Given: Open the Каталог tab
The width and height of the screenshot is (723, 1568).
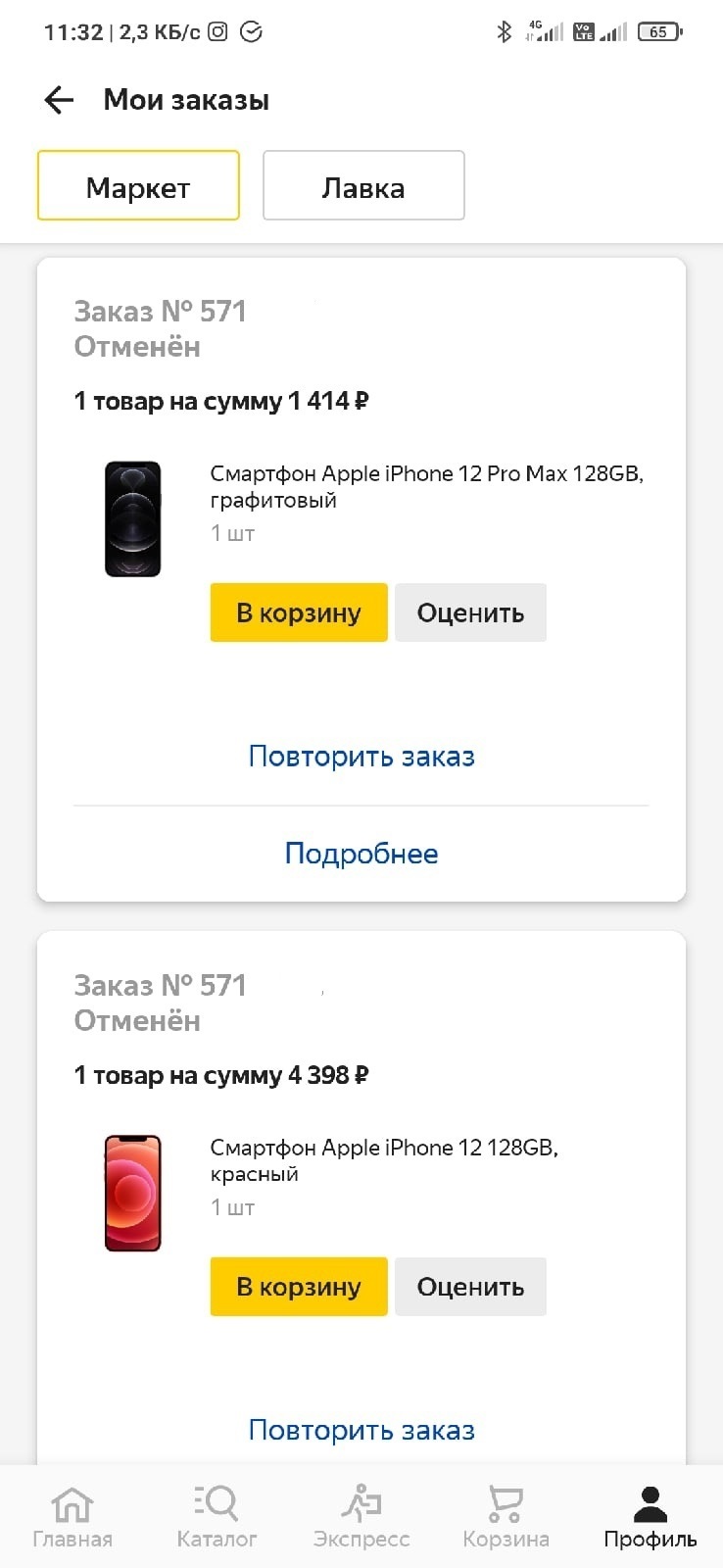Looking at the screenshot, I should point(217,1517).
